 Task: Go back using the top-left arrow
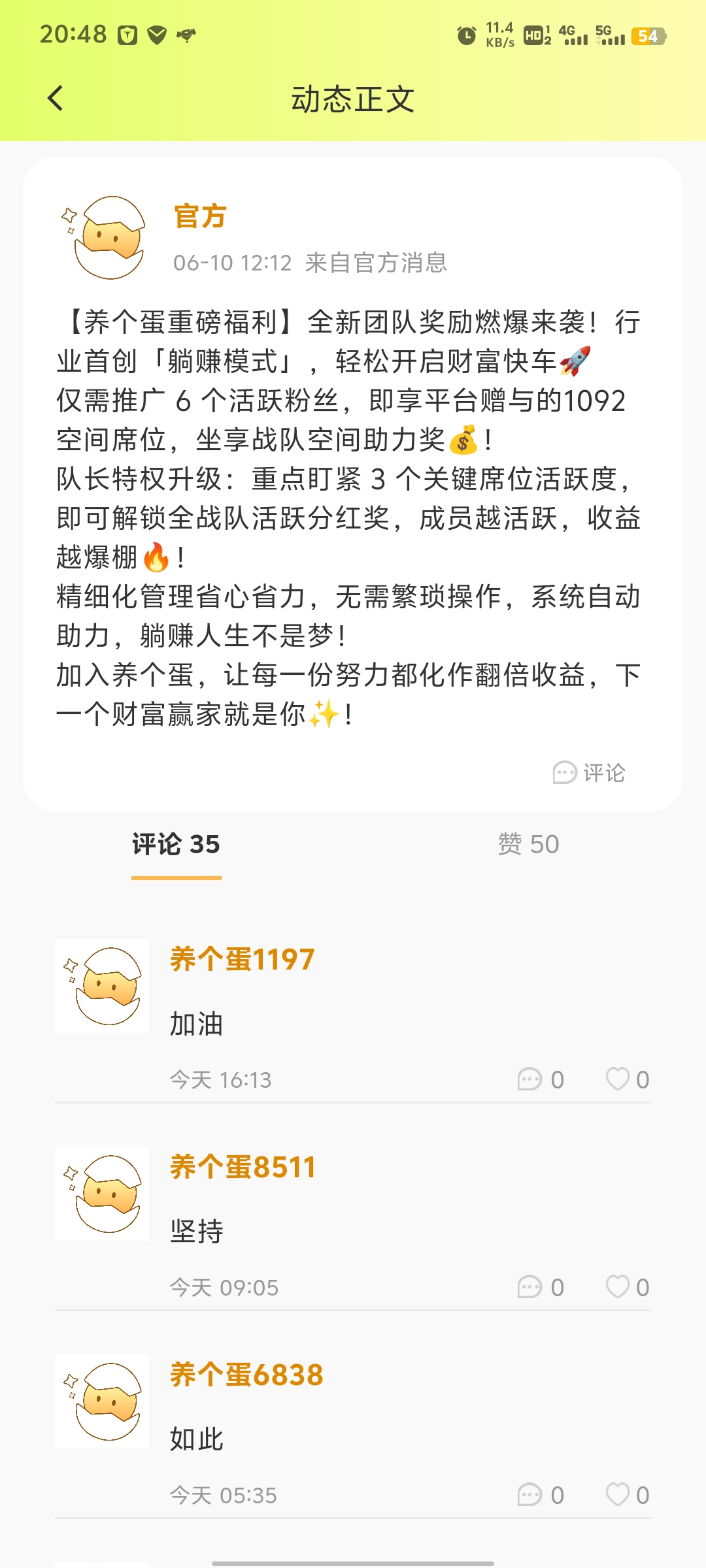(56, 99)
